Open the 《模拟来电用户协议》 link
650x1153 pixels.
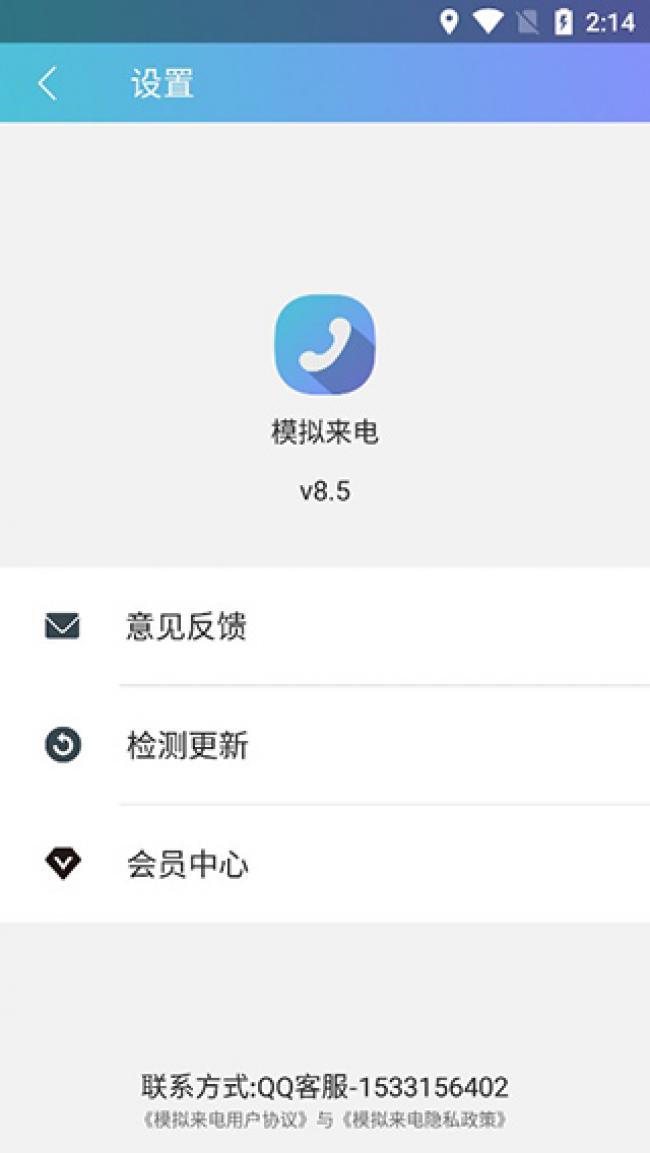pos(227,1119)
